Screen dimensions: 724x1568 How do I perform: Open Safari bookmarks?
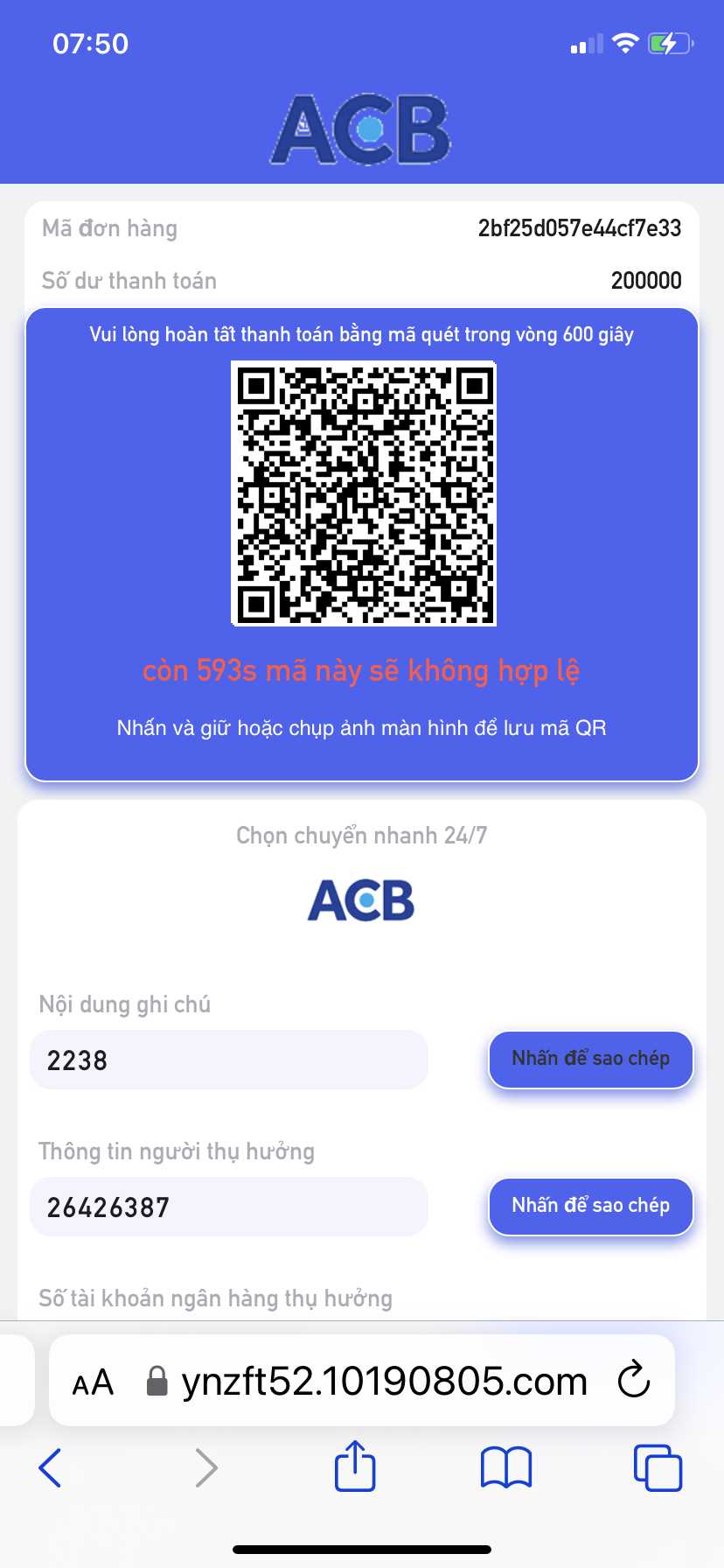(x=505, y=1467)
